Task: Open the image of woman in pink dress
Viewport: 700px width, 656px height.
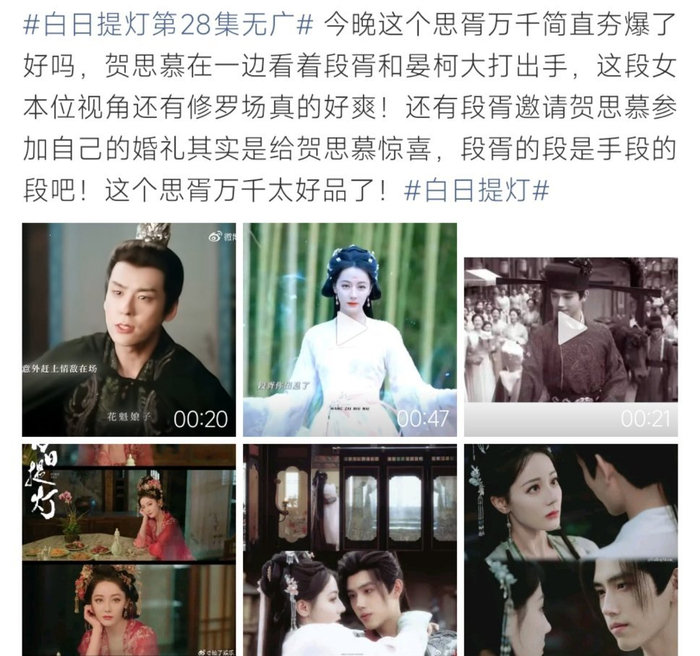Action: (129, 550)
